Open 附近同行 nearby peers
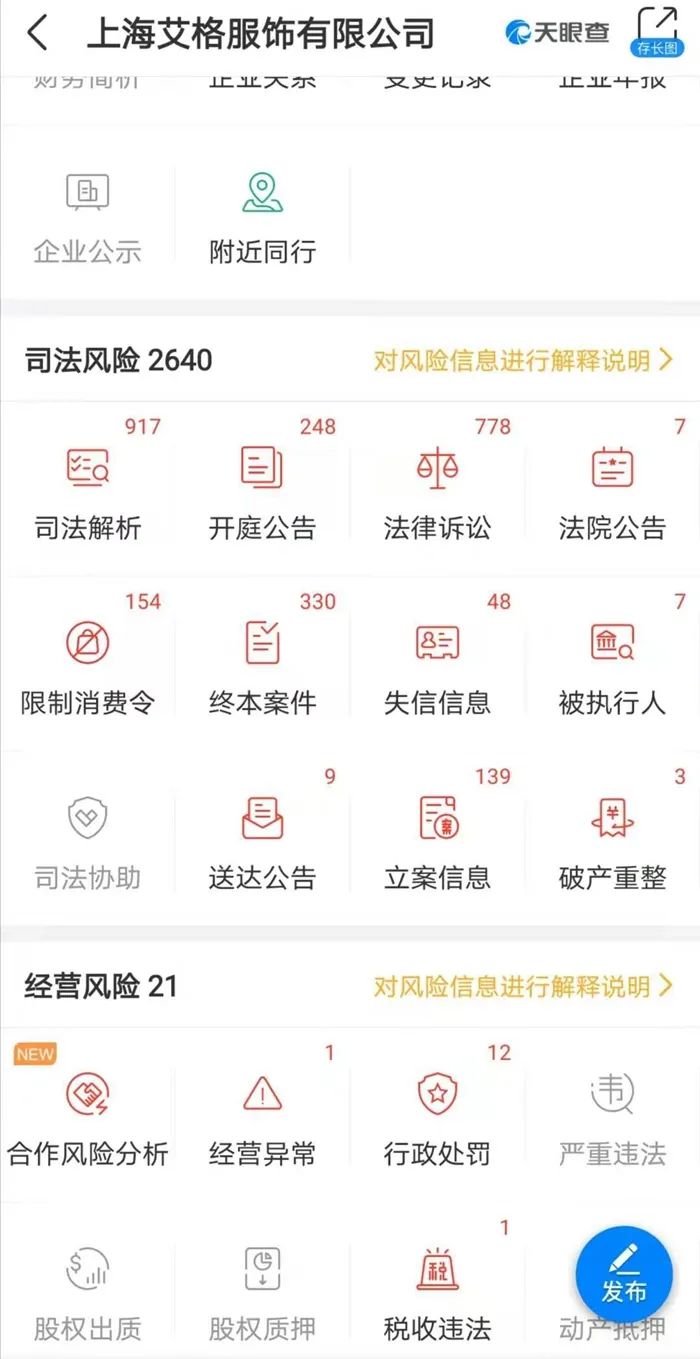This screenshot has width=700, height=1359. [262, 217]
